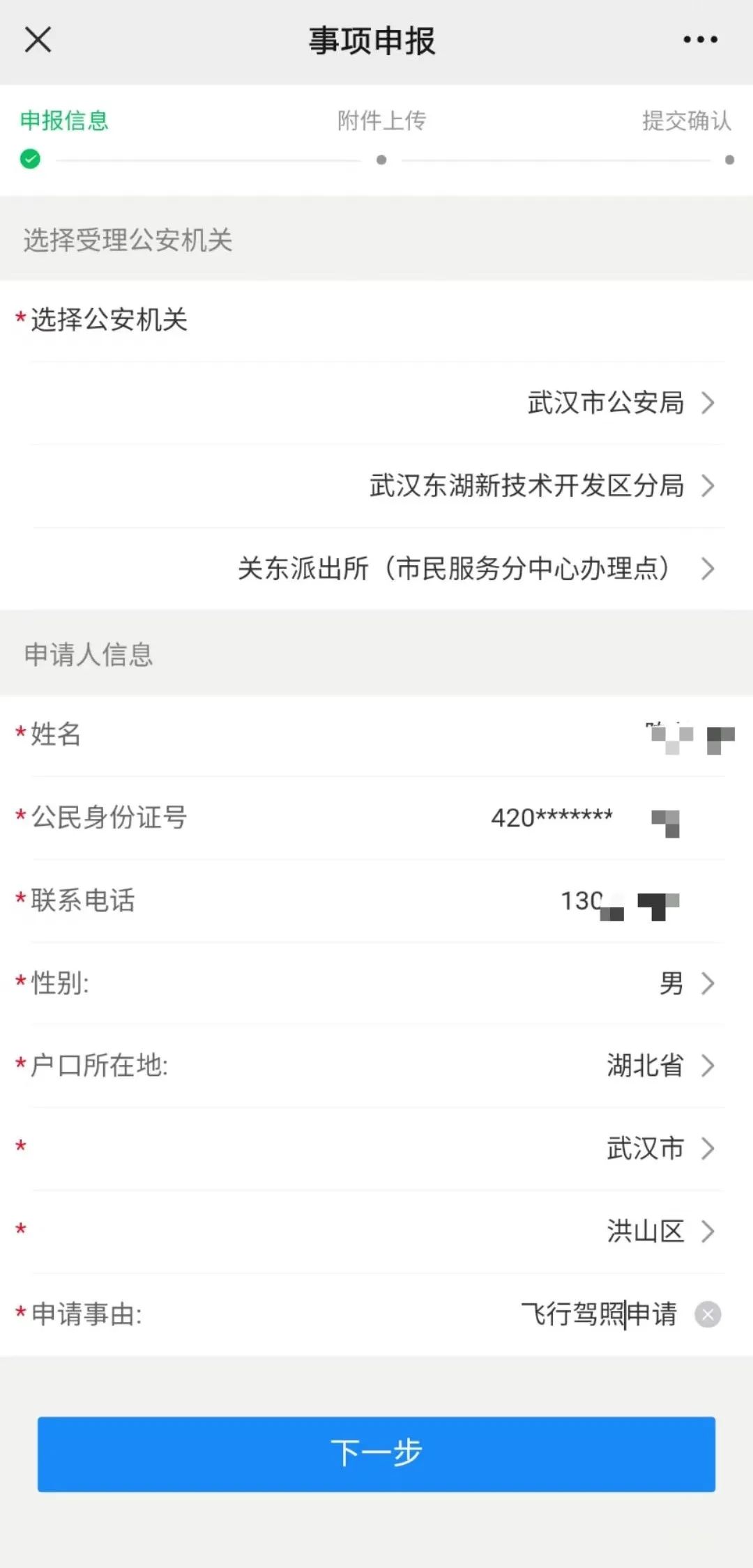Clear the 申请事由 text

click(x=708, y=1315)
